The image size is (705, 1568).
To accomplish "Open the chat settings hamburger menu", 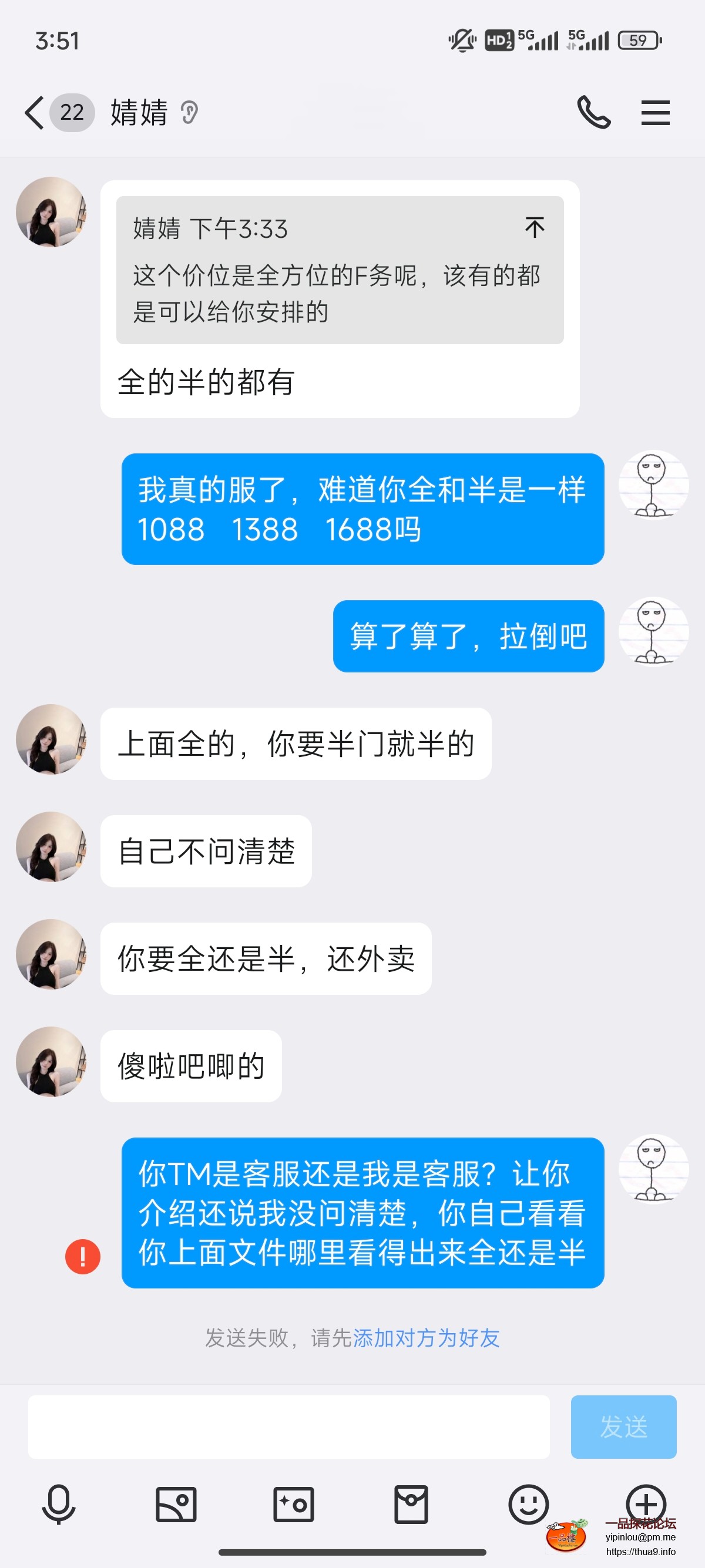I will (x=655, y=112).
